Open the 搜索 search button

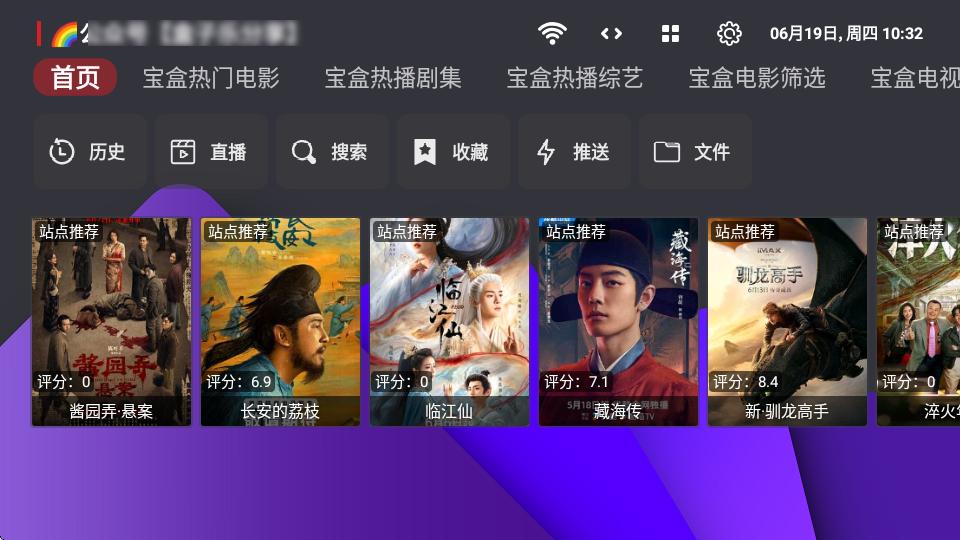pyautogui.click(x=332, y=152)
